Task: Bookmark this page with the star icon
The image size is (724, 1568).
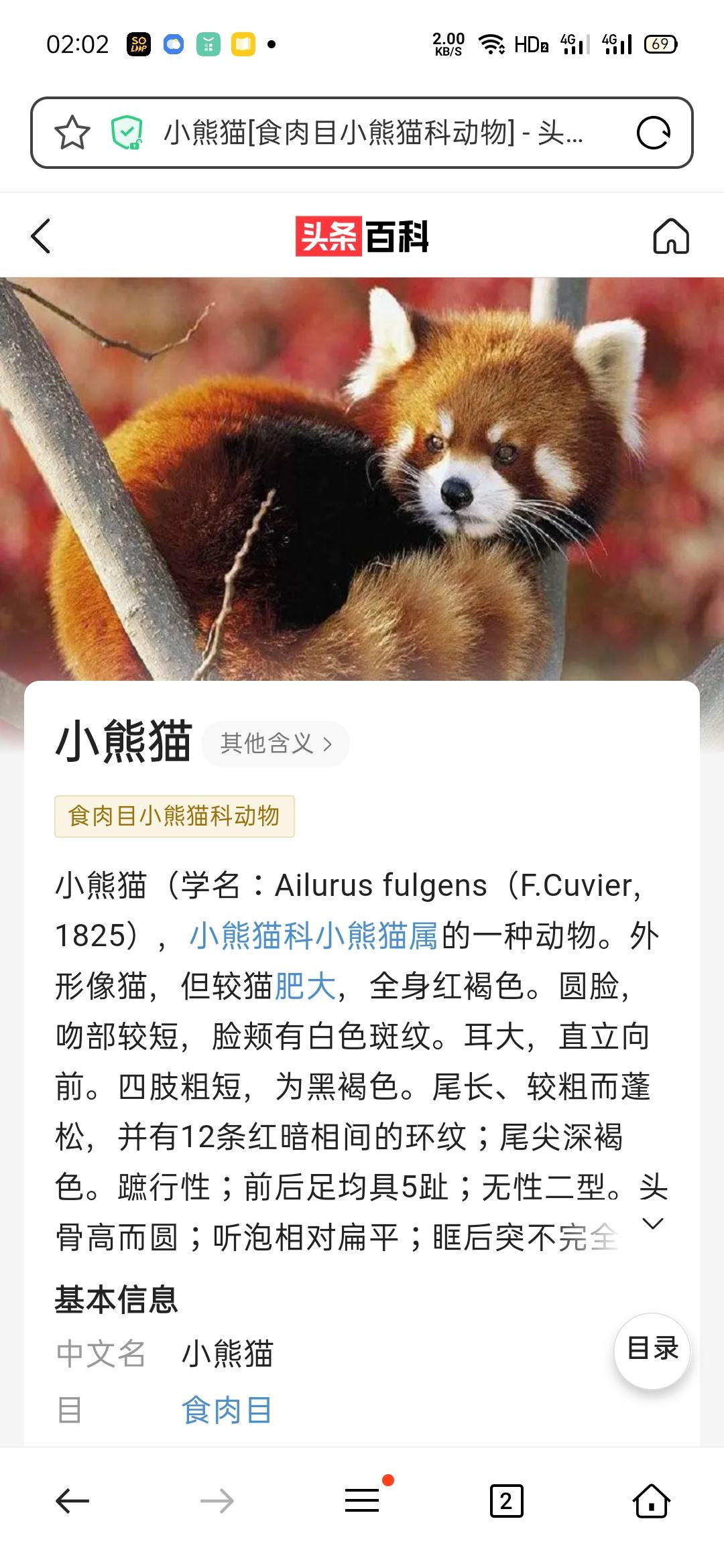Action: pos(72,133)
